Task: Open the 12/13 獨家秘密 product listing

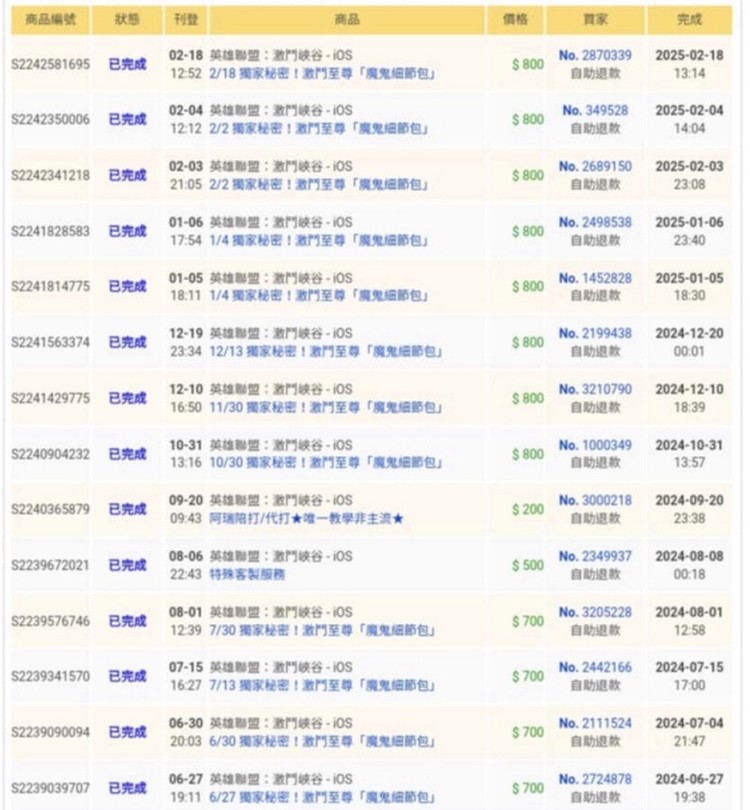Action: (x=324, y=352)
